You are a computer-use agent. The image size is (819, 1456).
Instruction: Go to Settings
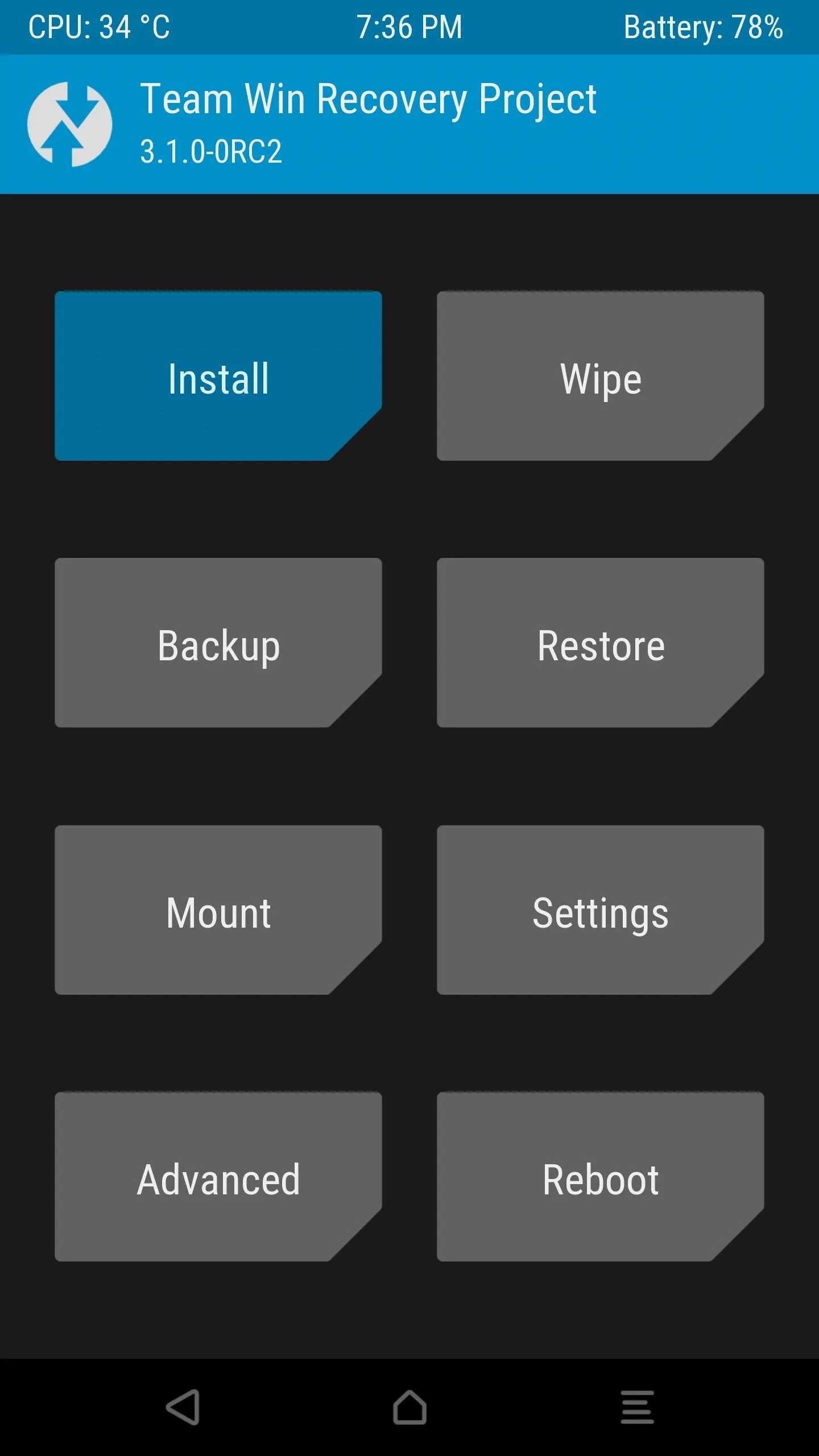pyautogui.click(x=601, y=910)
